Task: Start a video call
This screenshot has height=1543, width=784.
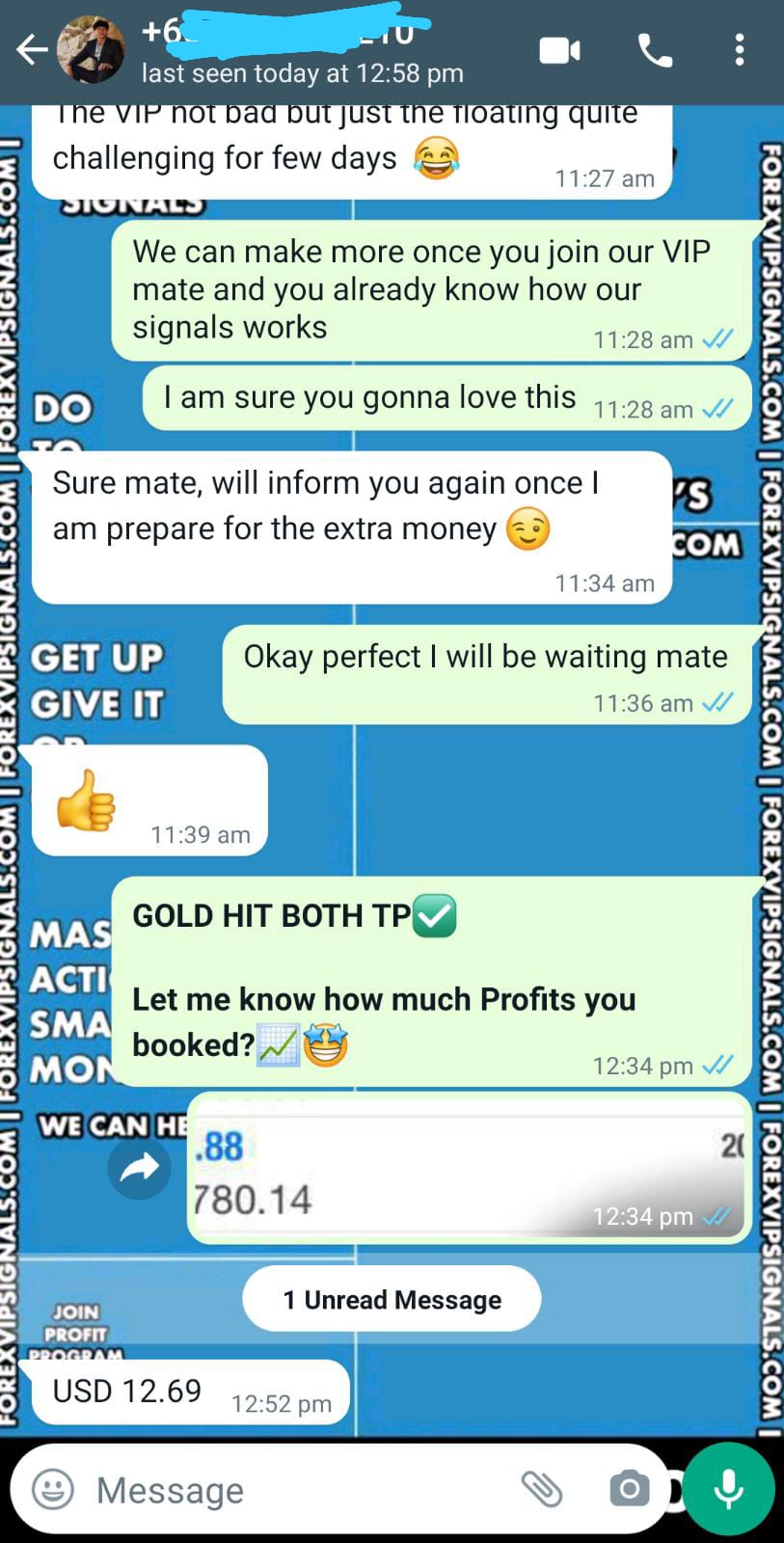Action: (x=559, y=50)
